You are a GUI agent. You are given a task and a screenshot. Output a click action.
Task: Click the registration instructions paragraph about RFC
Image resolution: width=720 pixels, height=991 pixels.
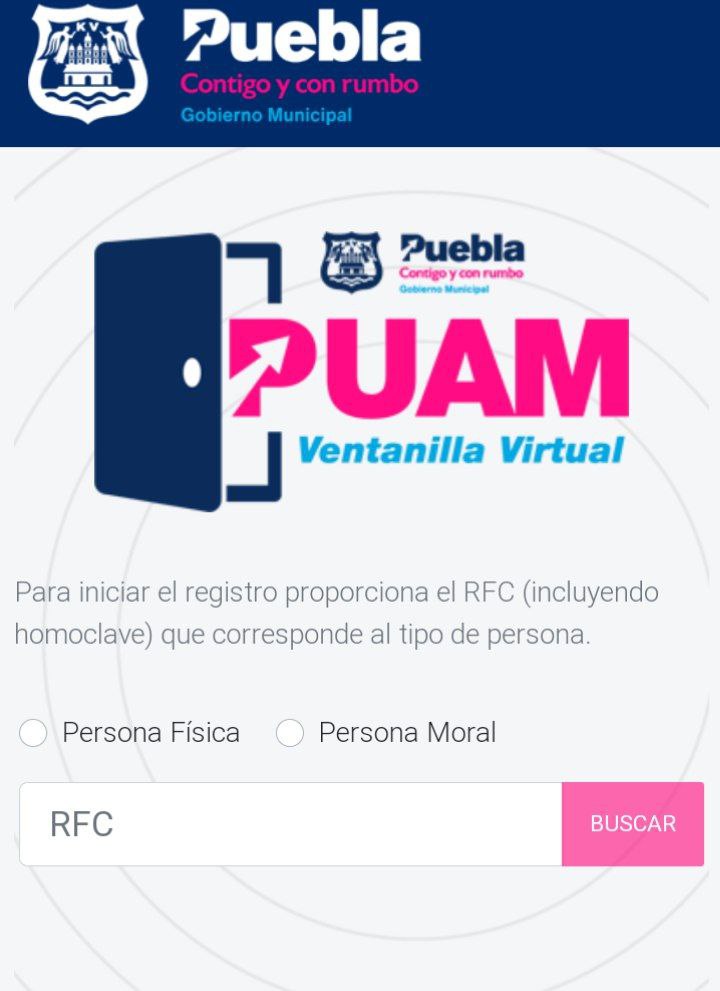pyautogui.click(x=335, y=612)
